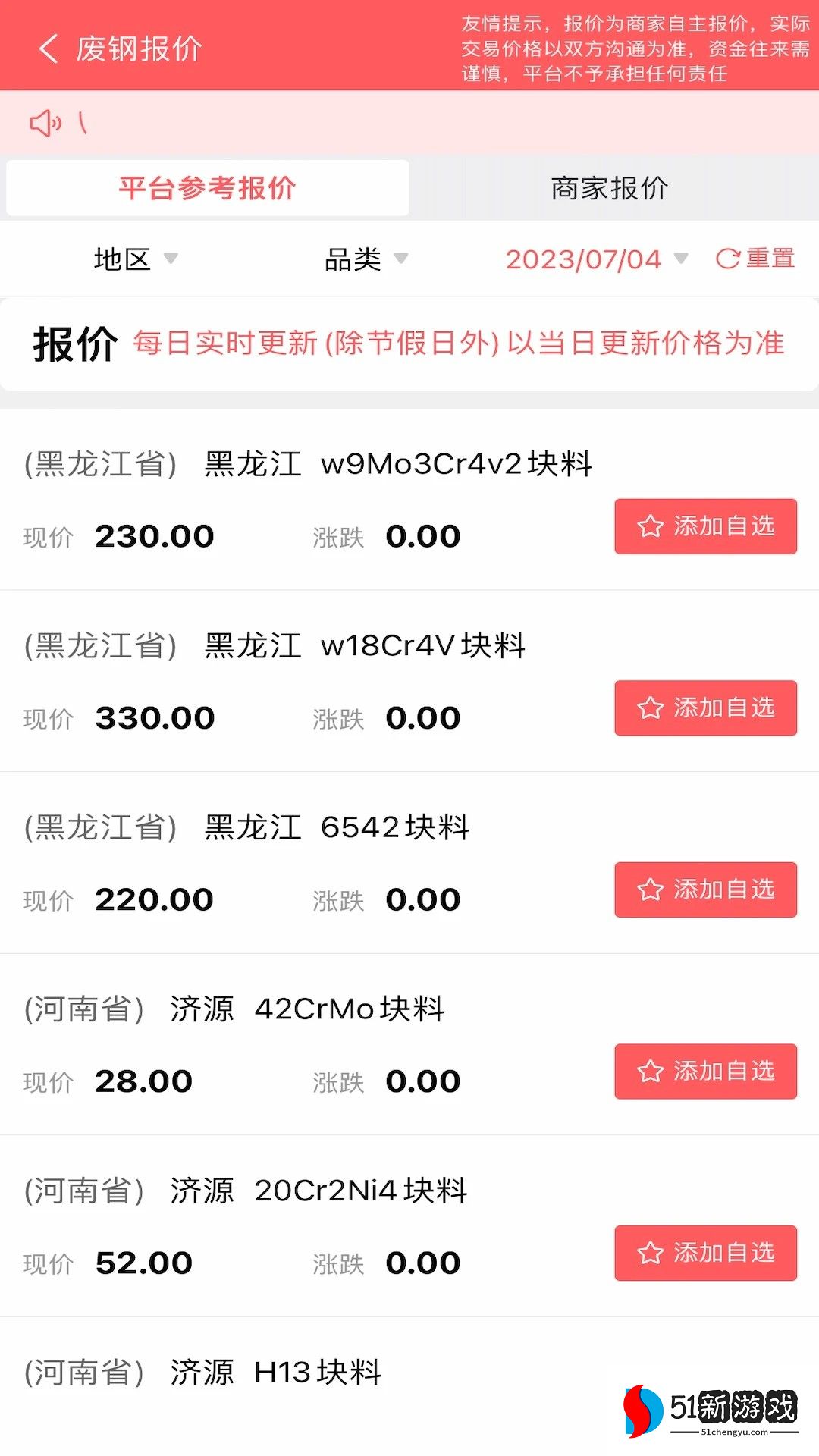The width and height of the screenshot is (819, 1456).
Task: Add w18Cr4V 块料 to favorites
Action: pyautogui.click(x=705, y=708)
